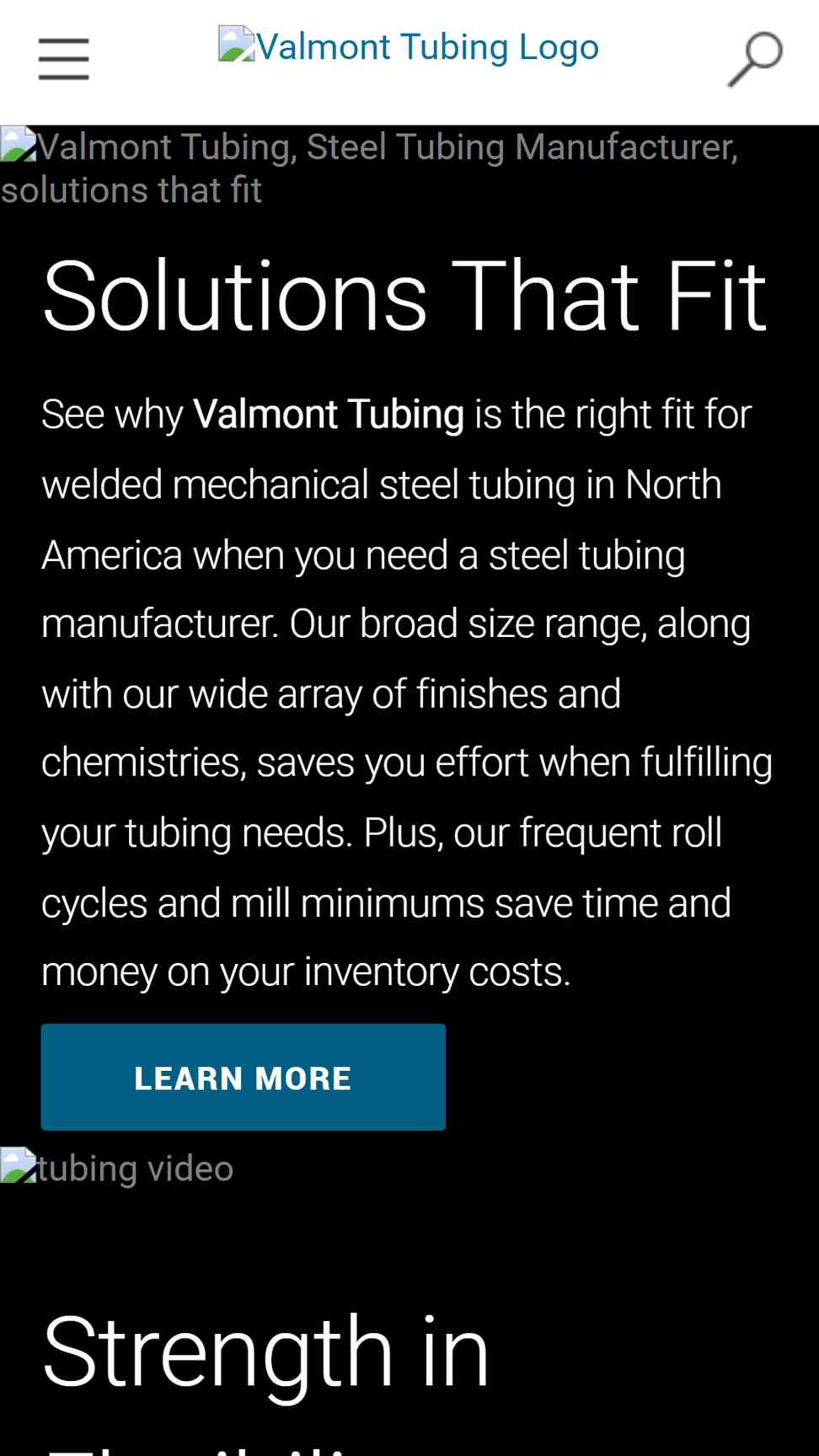819x1456 pixels.
Task: Open the search magnifier icon
Action: click(x=755, y=59)
